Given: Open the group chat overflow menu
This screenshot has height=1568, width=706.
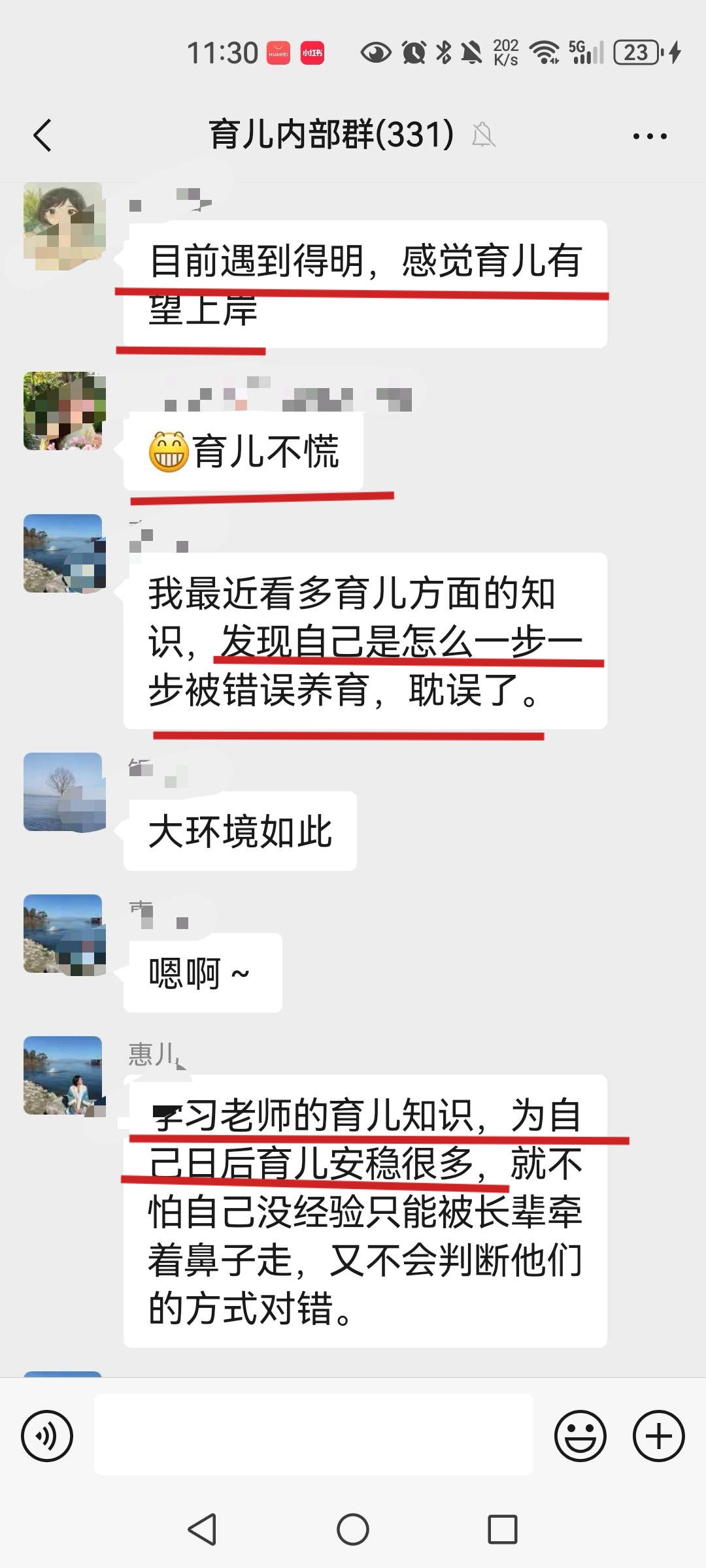Looking at the screenshot, I should pyautogui.click(x=649, y=136).
